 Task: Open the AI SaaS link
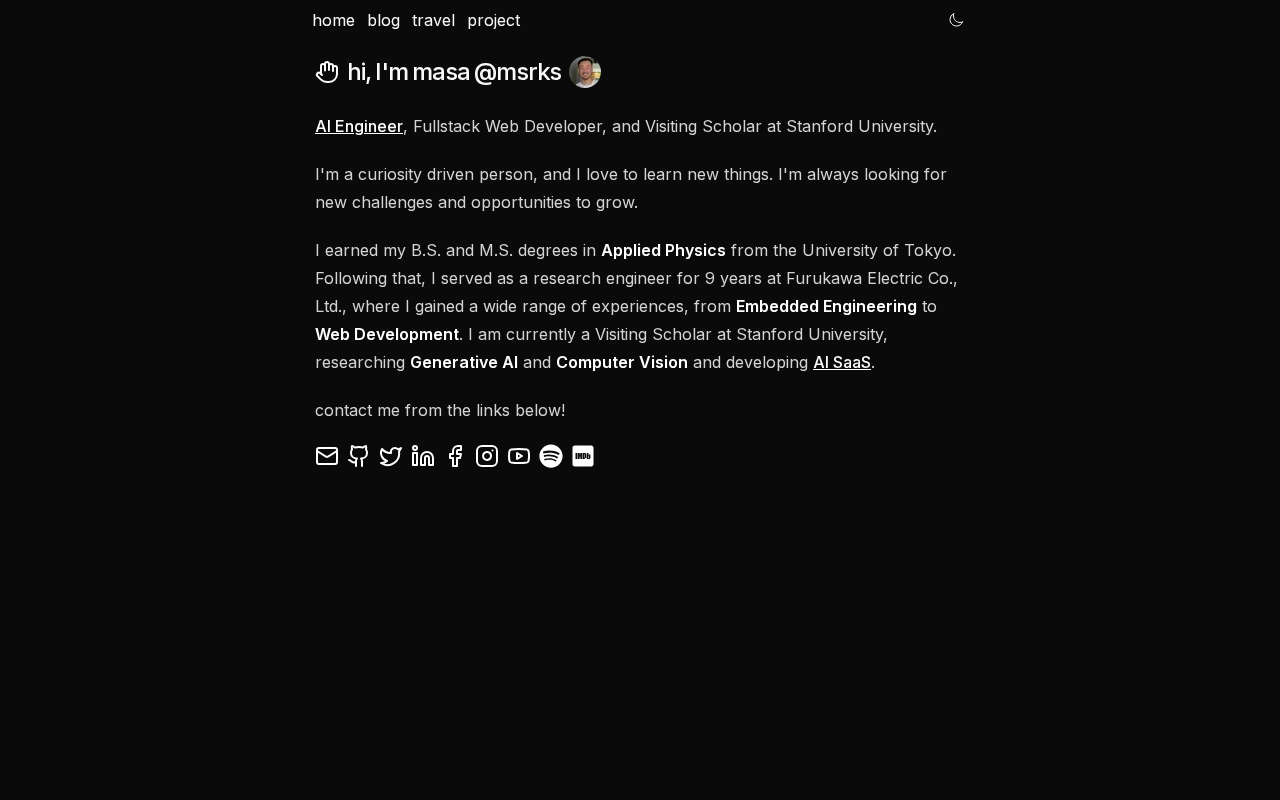tap(841, 362)
